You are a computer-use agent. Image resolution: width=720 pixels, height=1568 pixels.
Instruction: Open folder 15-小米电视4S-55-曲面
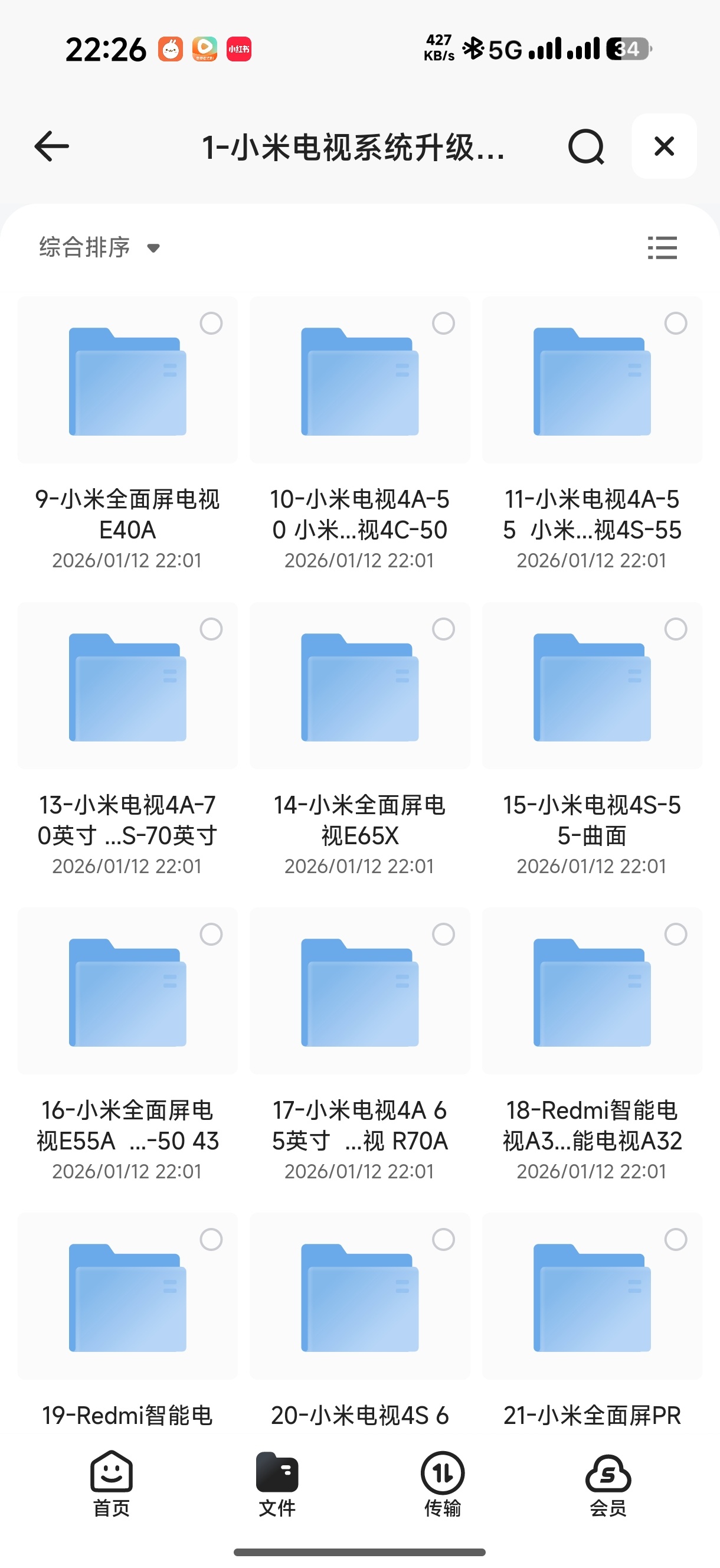click(591, 687)
